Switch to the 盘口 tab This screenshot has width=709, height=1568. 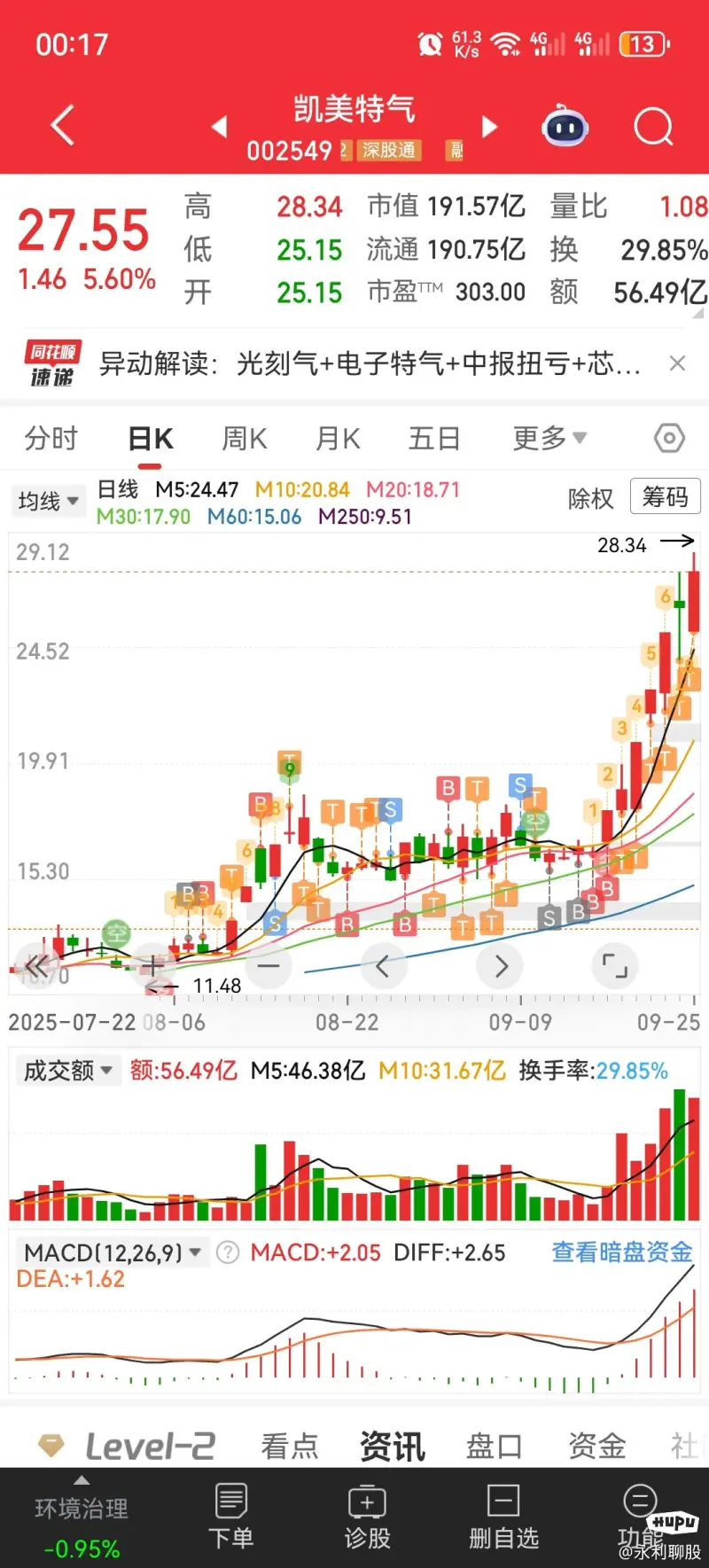click(494, 1447)
